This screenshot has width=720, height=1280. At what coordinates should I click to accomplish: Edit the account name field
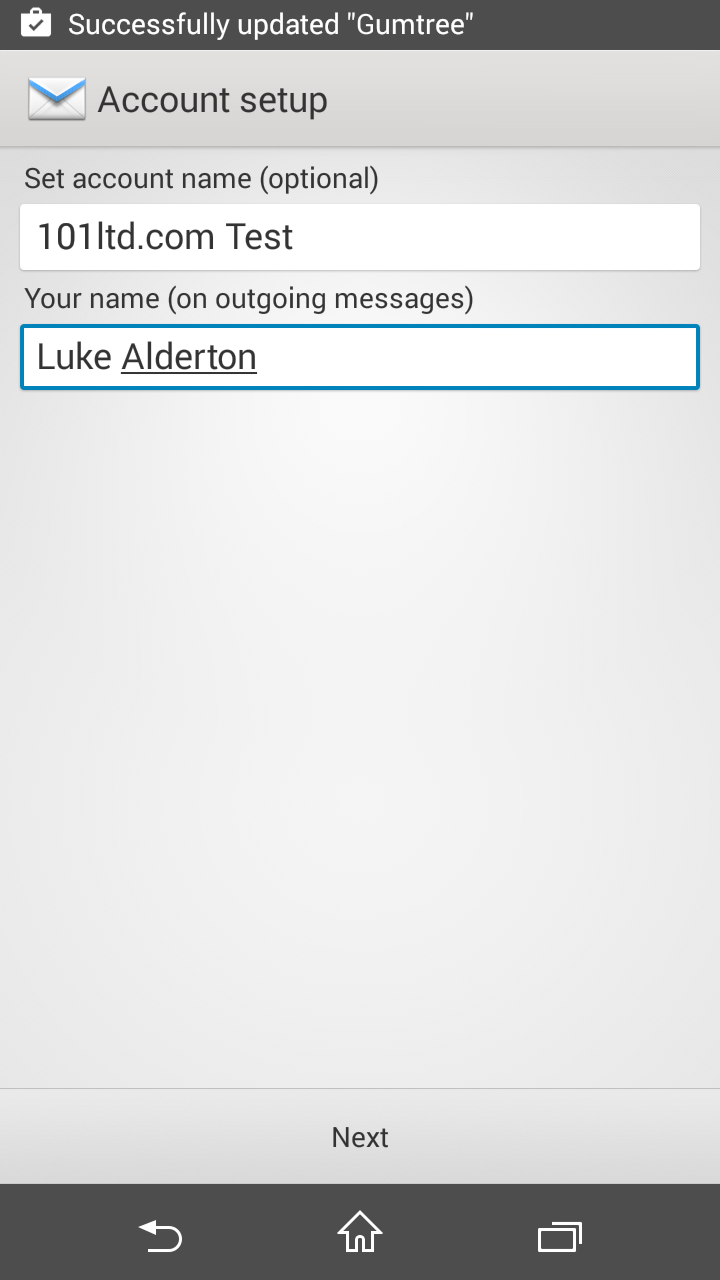click(x=360, y=237)
